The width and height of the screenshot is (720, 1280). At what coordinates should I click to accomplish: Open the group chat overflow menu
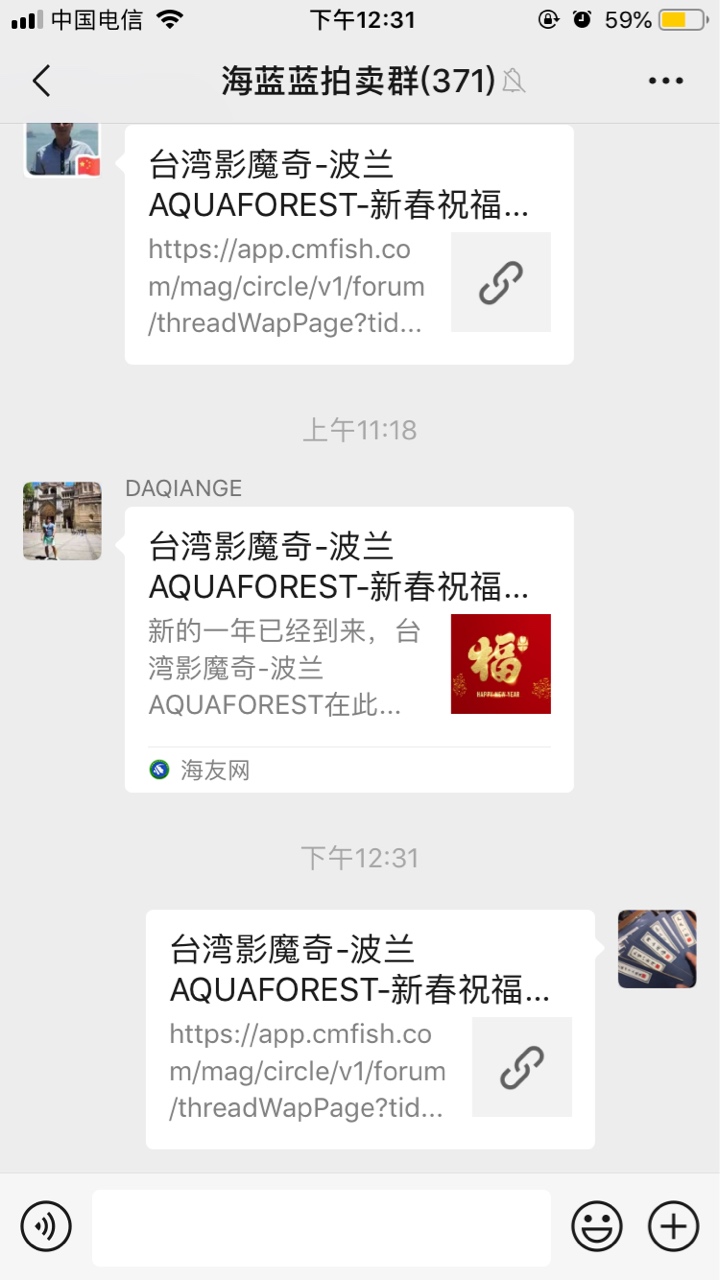665,81
